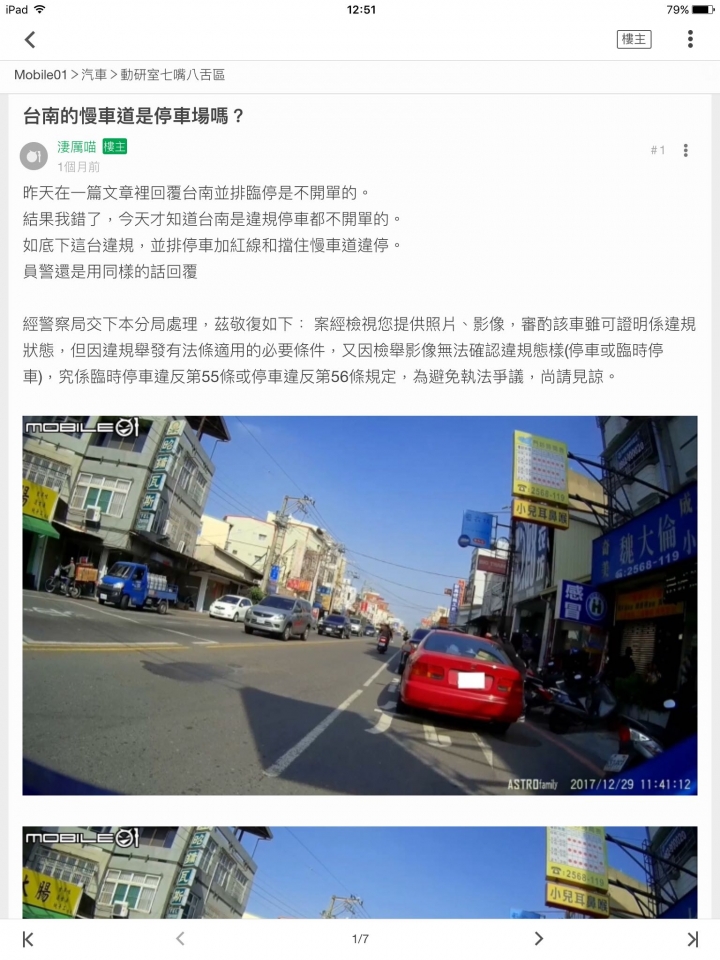The width and height of the screenshot is (720, 960).
Task: Tap the 樓主 filter button in header
Action: click(634, 39)
